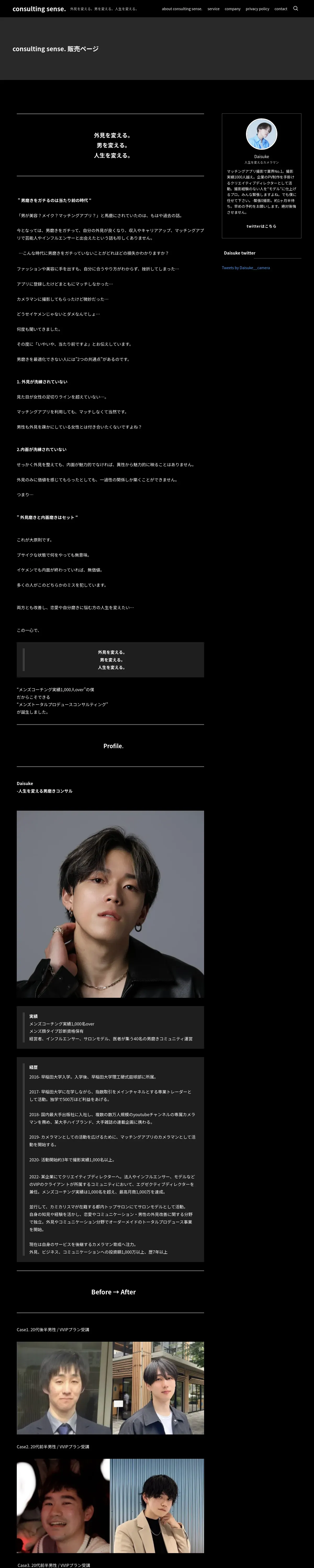Open the service menu item
Image resolution: width=314 pixels, height=1568 pixels.
coord(214,9)
